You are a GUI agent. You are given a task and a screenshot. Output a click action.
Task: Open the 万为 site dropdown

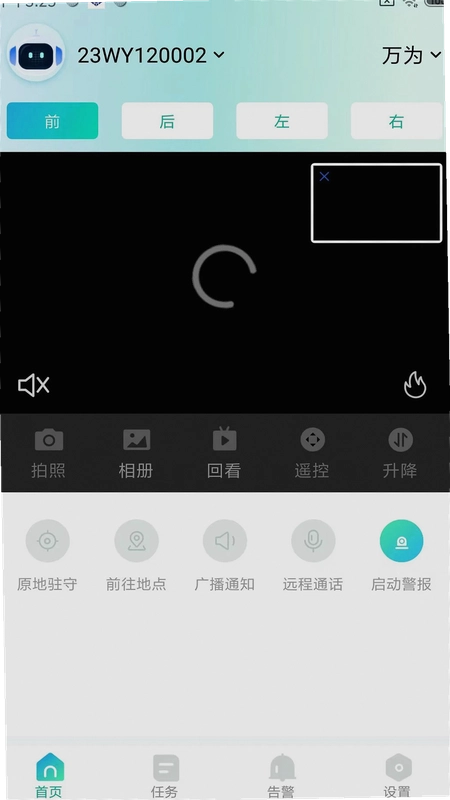(x=411, y=55)
